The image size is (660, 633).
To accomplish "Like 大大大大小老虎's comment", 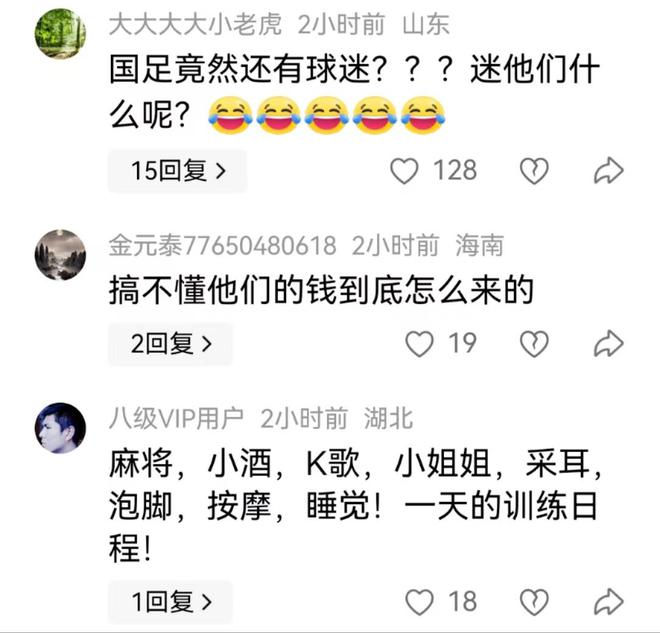I will 404,171.
